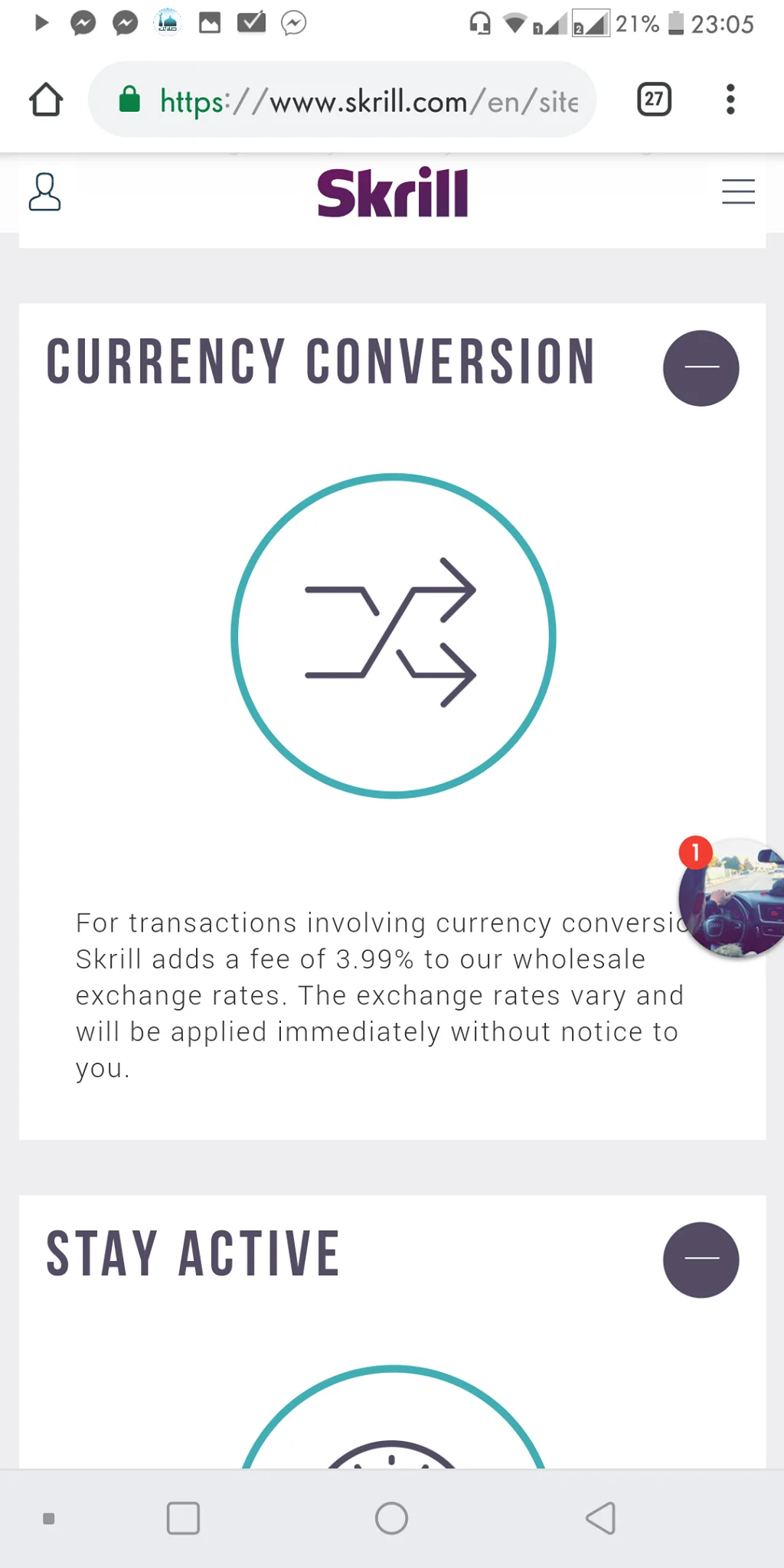Go back using system navigation
The width and height of the screenshot is (784, 1568).
(x=601, y=1518)
